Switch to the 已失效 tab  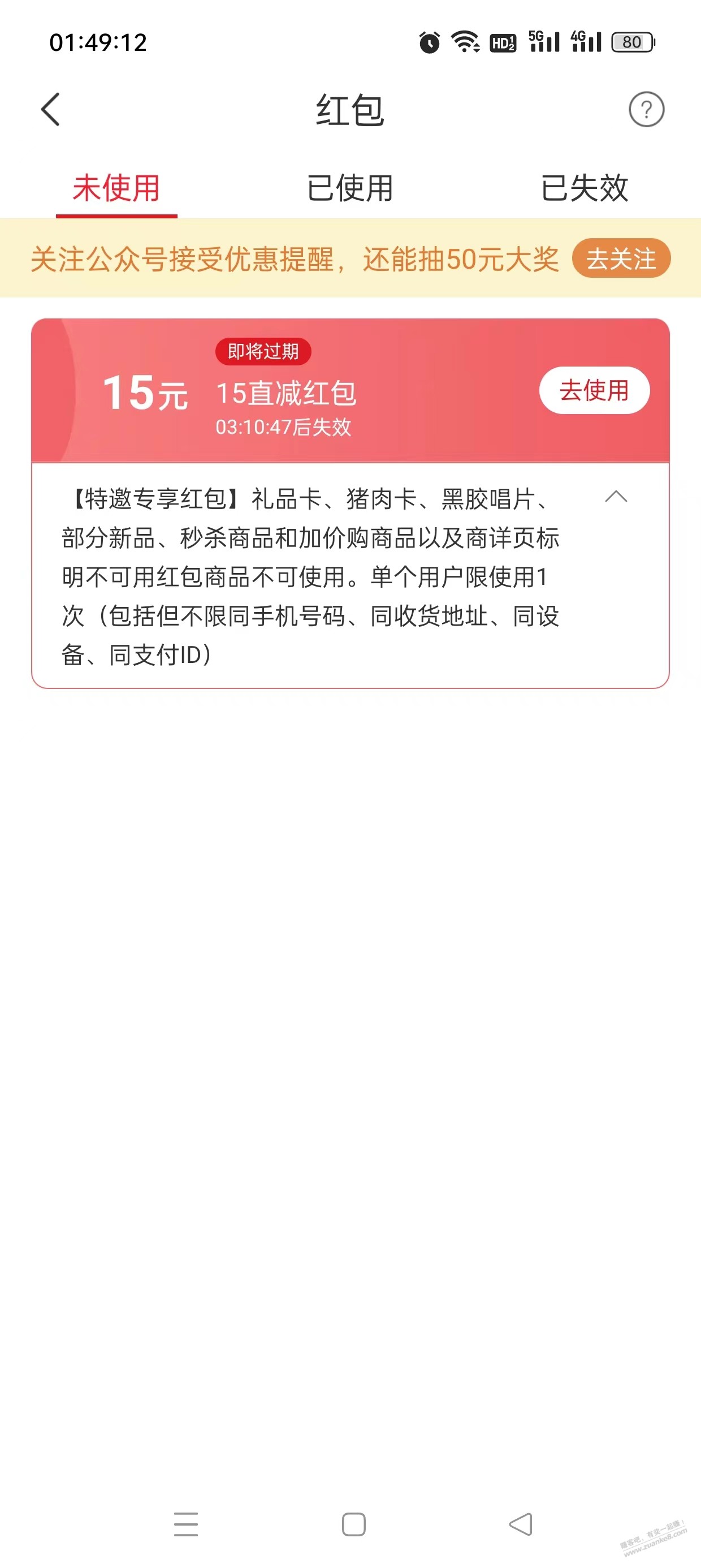(x=583, y=188)
